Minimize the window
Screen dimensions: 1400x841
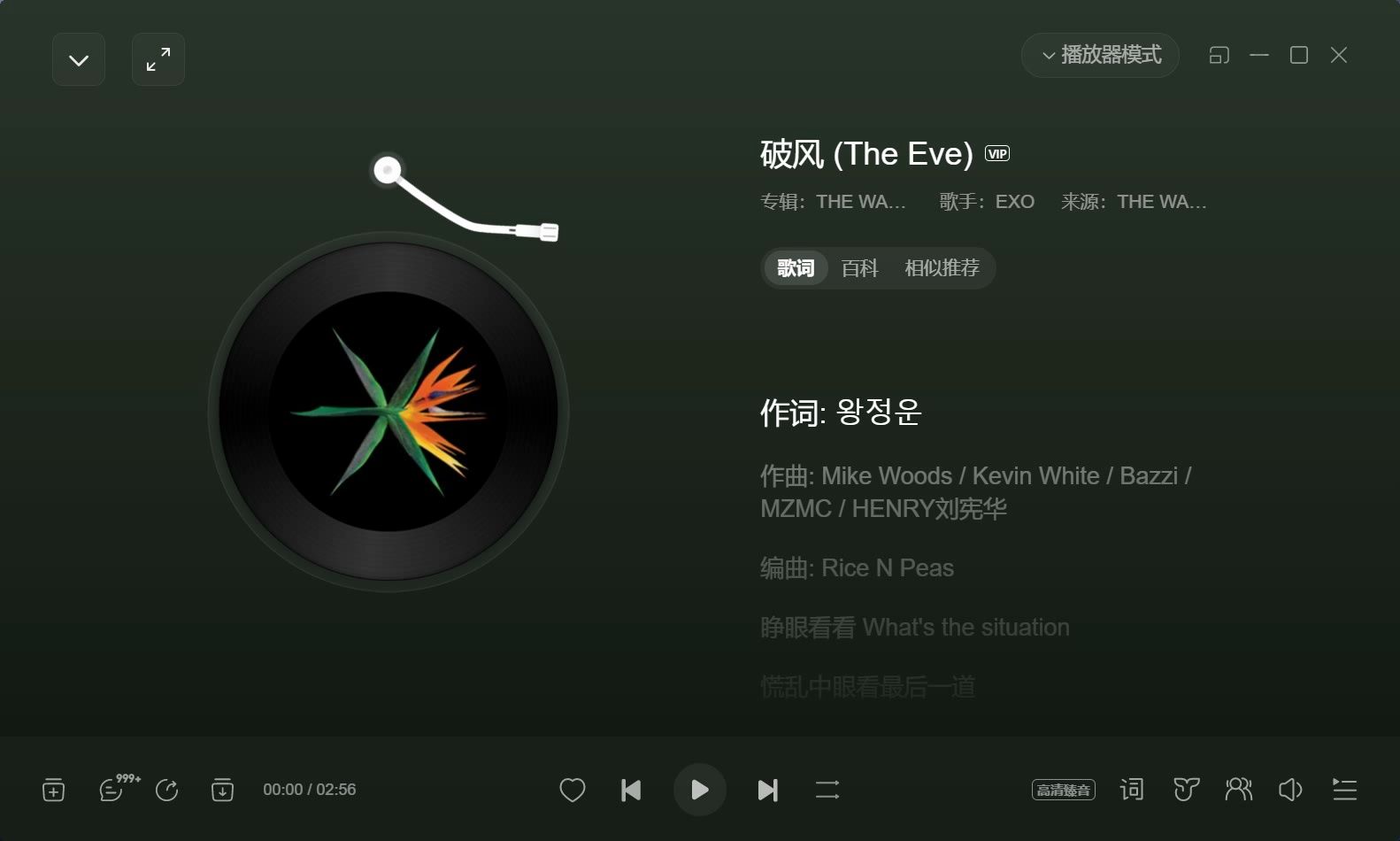coord(1259,55)
